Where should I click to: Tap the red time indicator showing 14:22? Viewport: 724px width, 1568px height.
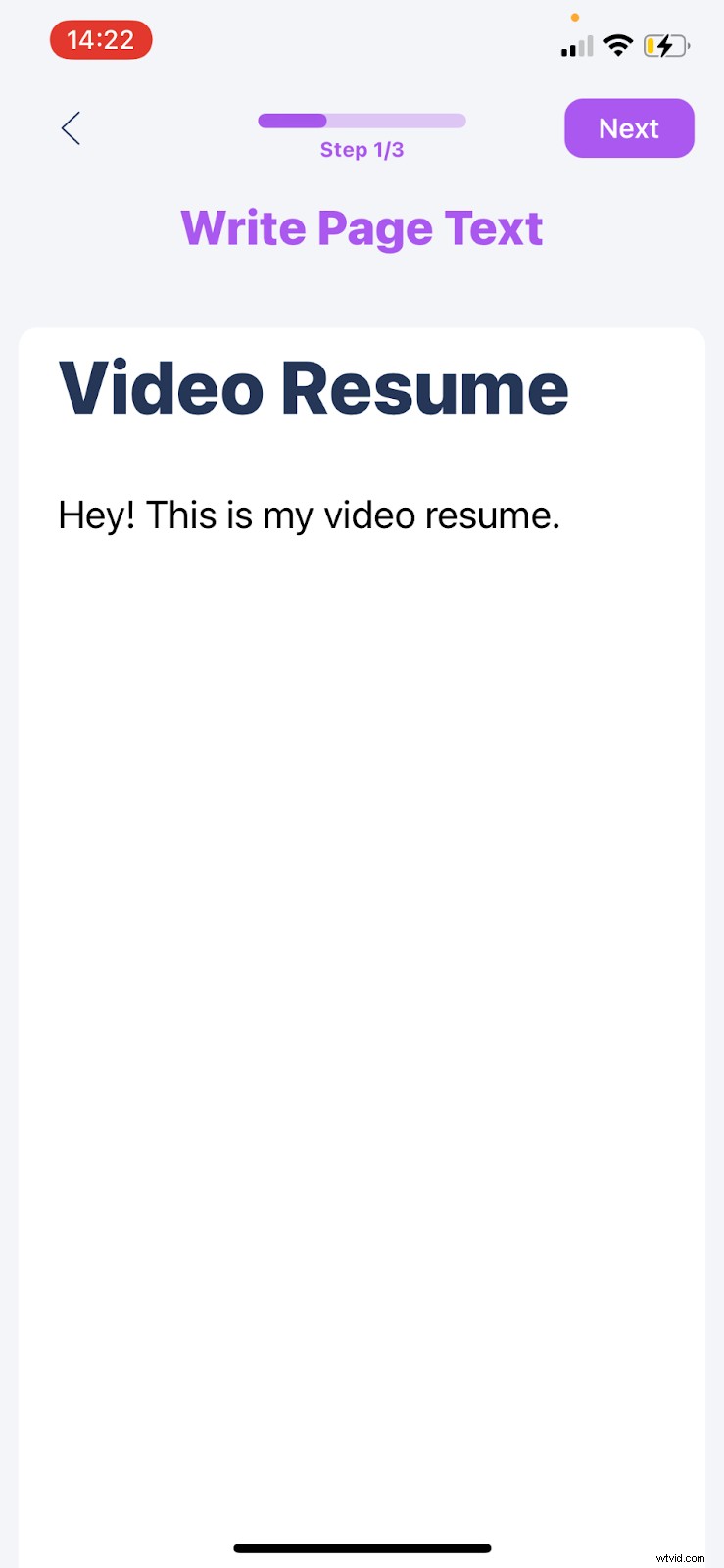click(100, 39)
